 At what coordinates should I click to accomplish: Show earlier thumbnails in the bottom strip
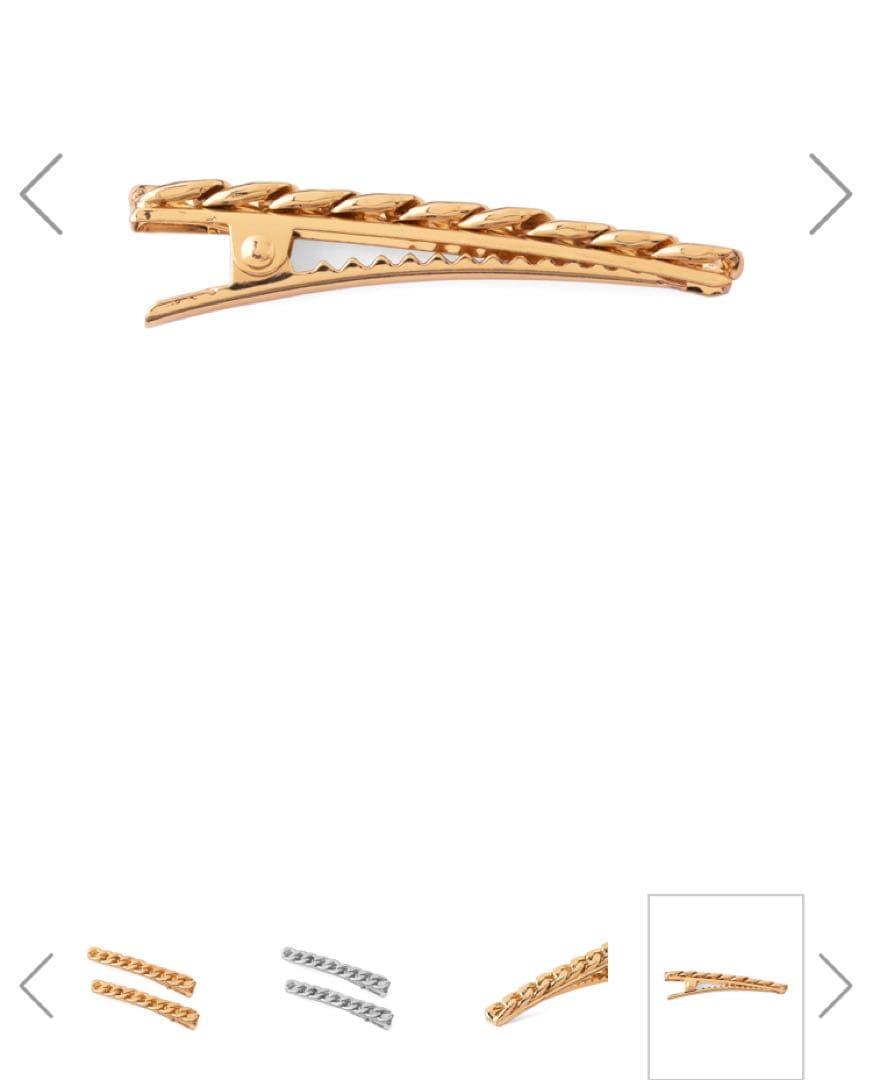(37, 986)
